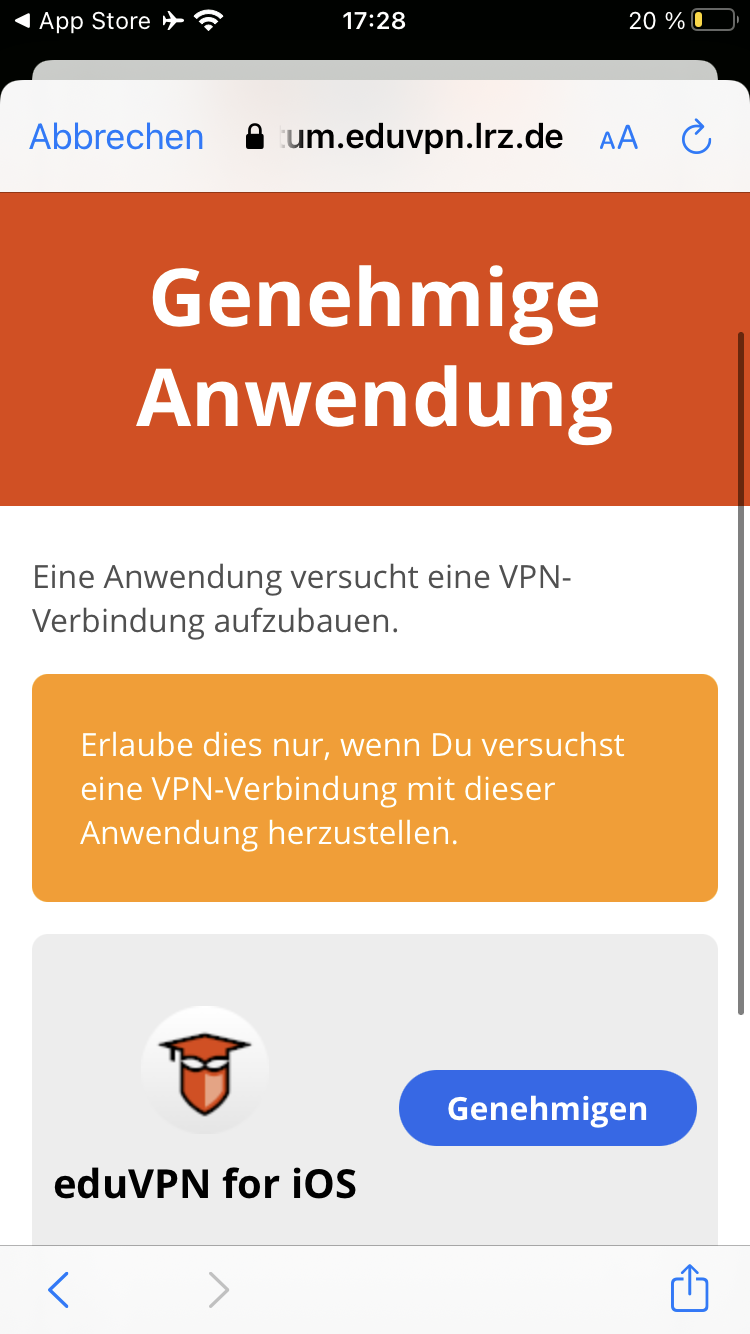Screen dimensions: 750x1334
Task: Reload the page
Action: click(x=695, y=138)
